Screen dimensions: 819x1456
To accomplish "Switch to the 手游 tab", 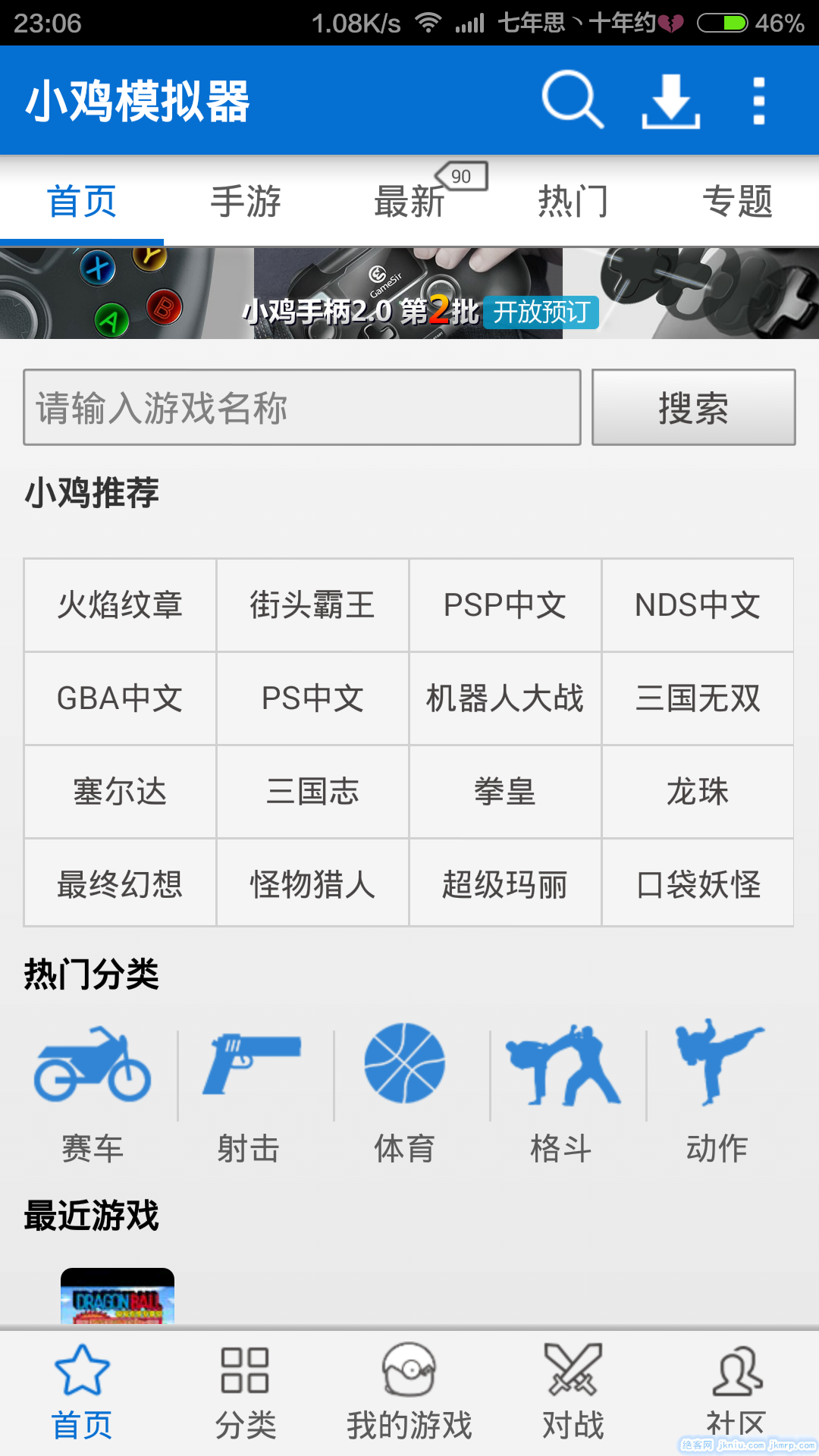I will pos(246,202).
